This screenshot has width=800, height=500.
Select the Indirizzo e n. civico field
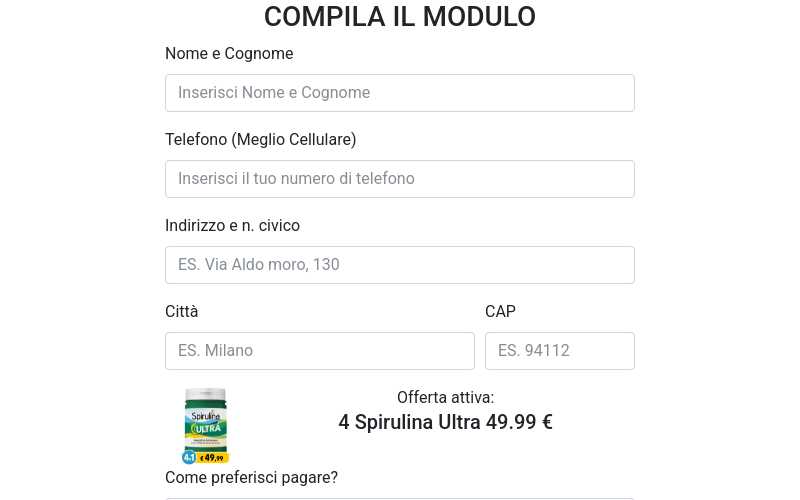(x=399, y=265)
